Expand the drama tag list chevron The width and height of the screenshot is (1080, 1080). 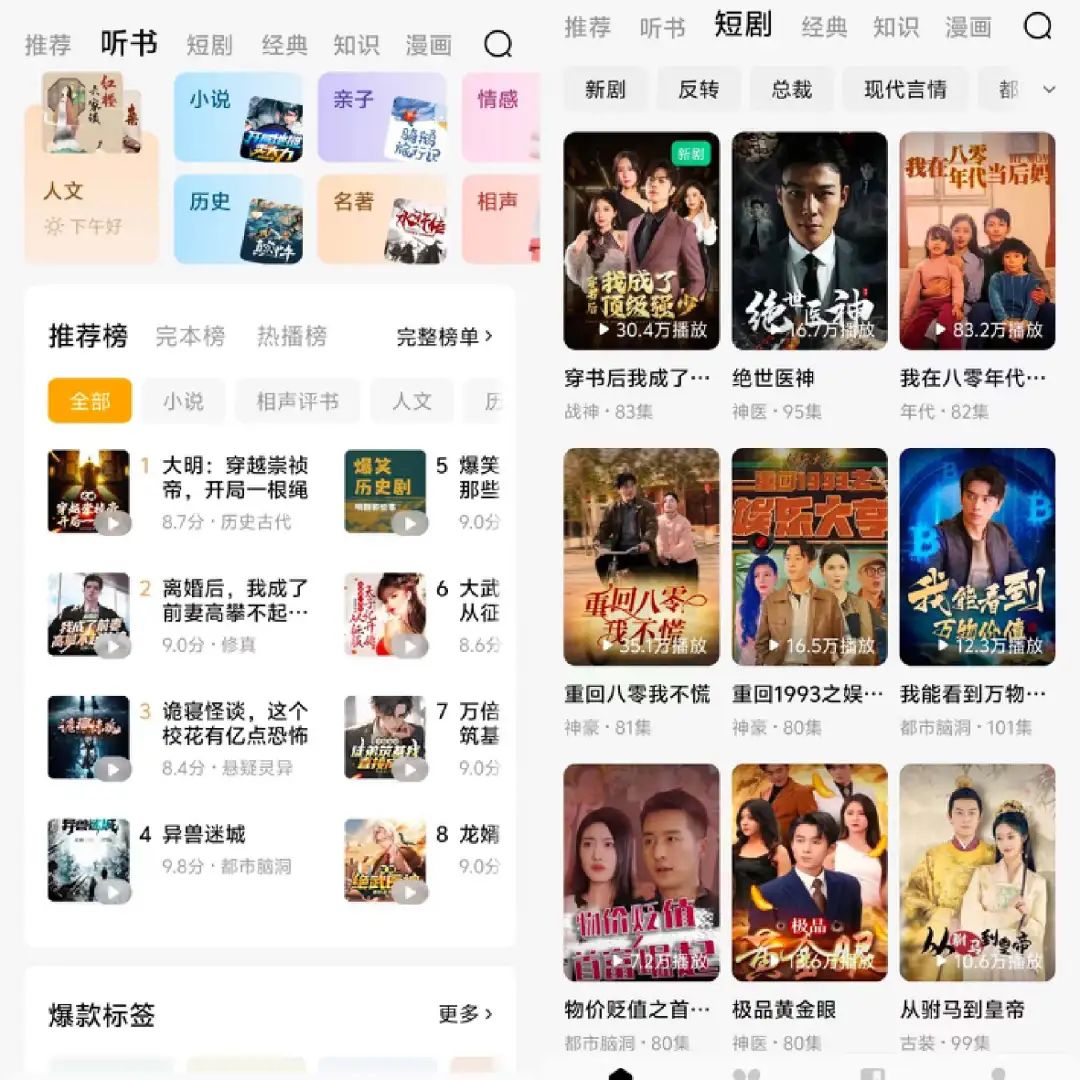click(1048, 90)
